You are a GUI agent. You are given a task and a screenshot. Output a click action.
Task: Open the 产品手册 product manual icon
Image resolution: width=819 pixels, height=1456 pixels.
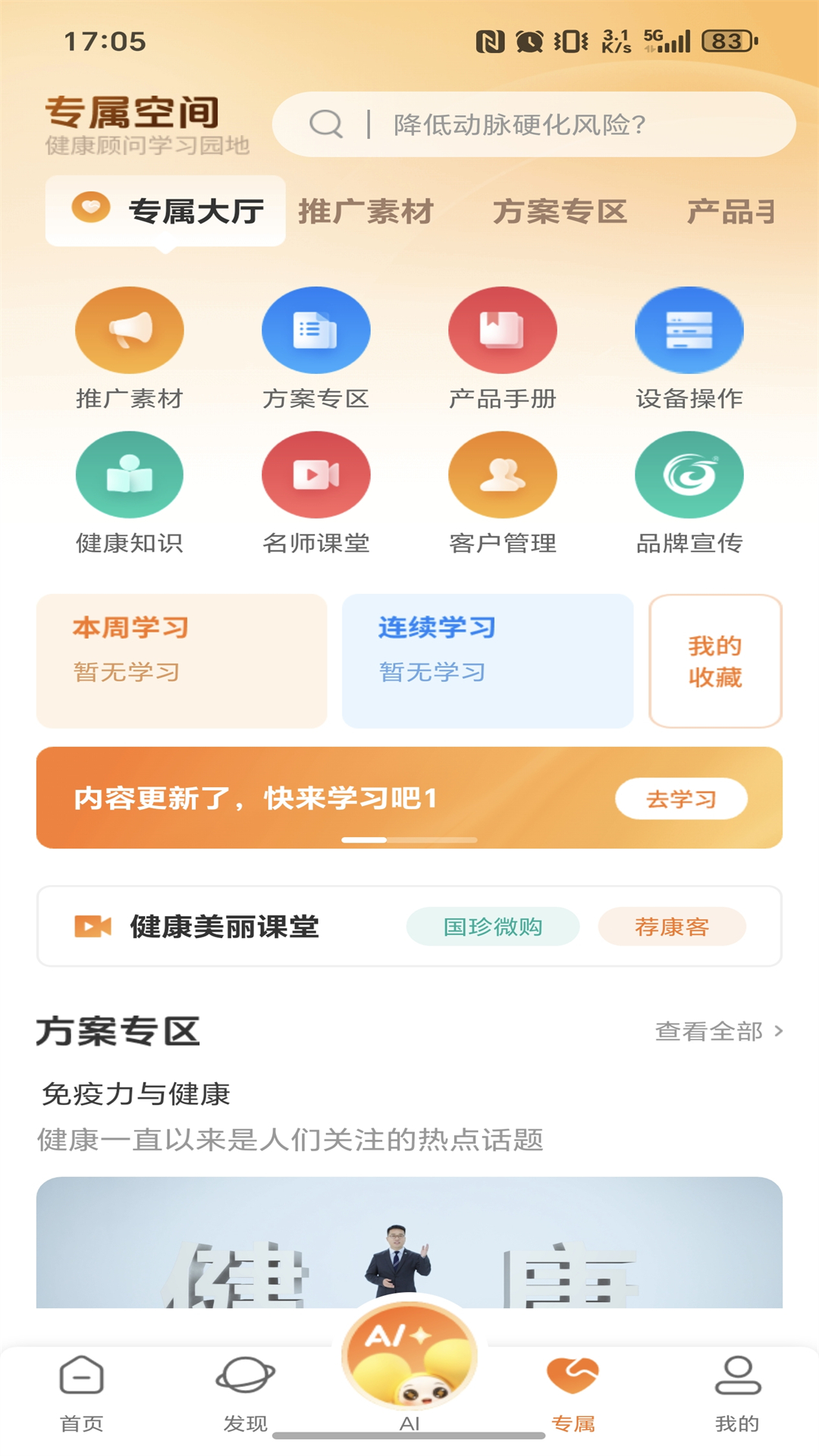503,330
